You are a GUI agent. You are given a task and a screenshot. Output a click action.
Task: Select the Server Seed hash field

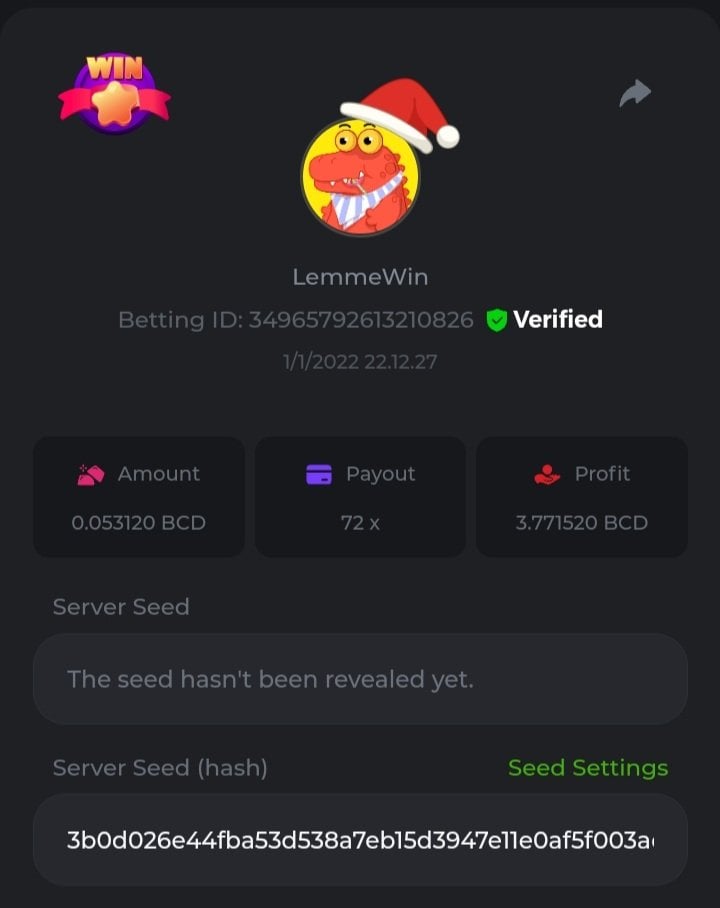(360, 840)
